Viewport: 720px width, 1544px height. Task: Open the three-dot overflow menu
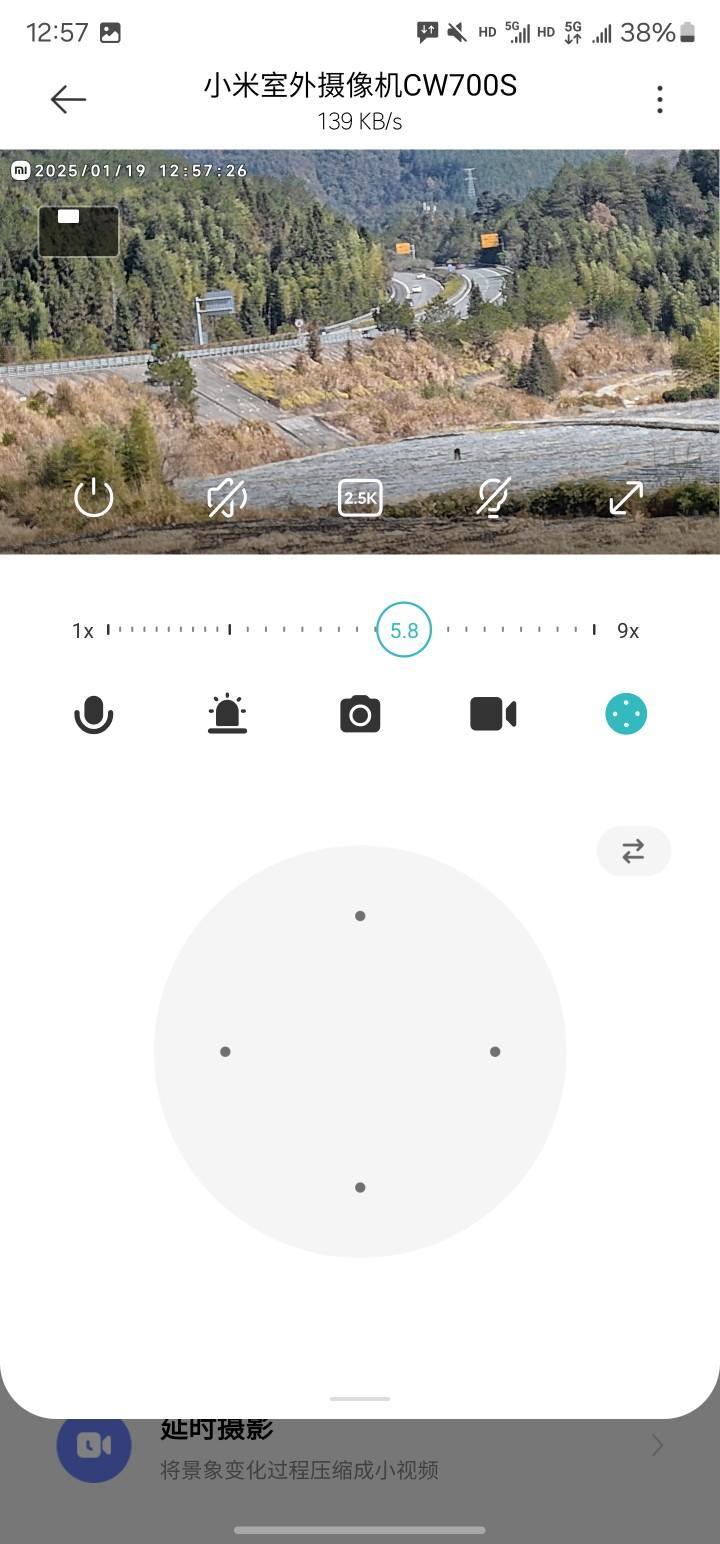click(x=659, y=99)
